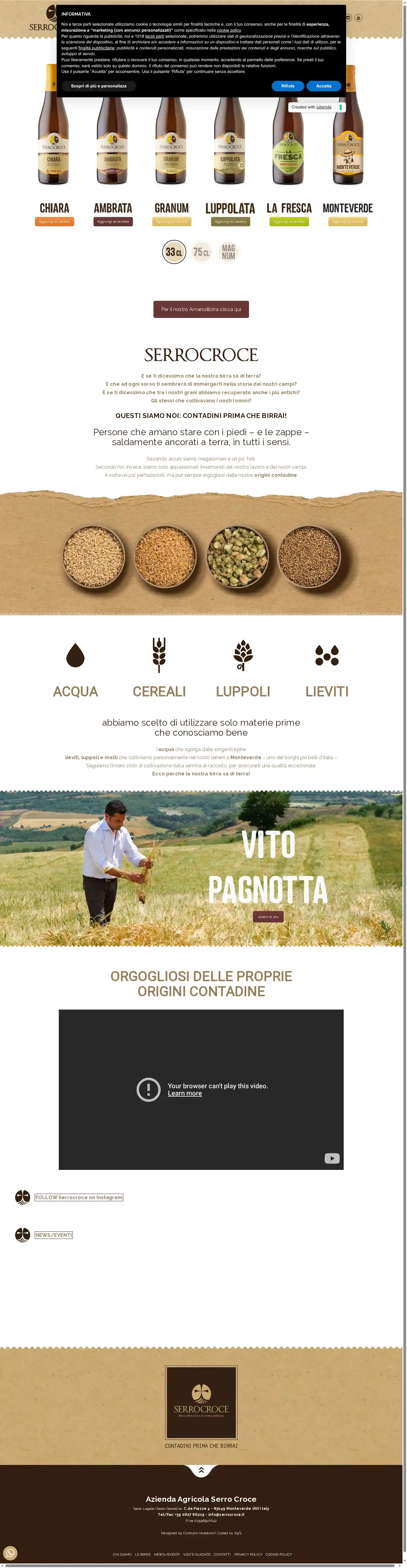This screenshot has height=1568, width=407.
Task: Open the News/Eventi section link
Action: (x=54, y=1235)
